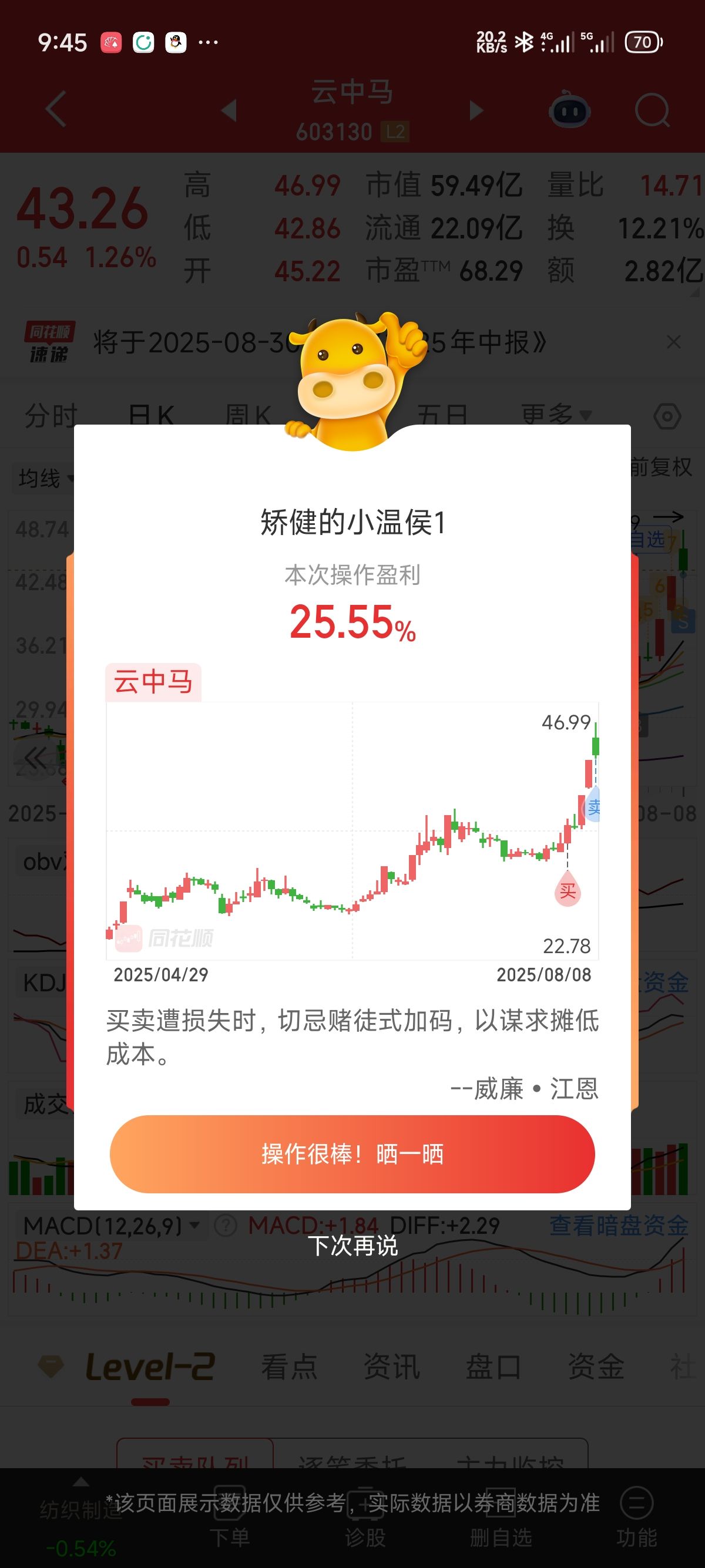Dismiss the popup with 下次再说
The image size is (705, 1568).
[x=352, y=1246]
